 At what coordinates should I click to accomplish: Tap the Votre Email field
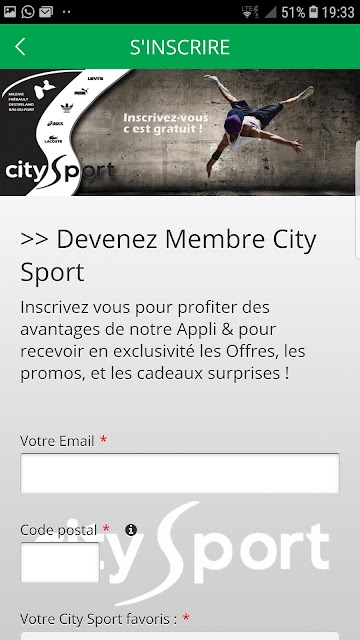click(x=180, y=473)
